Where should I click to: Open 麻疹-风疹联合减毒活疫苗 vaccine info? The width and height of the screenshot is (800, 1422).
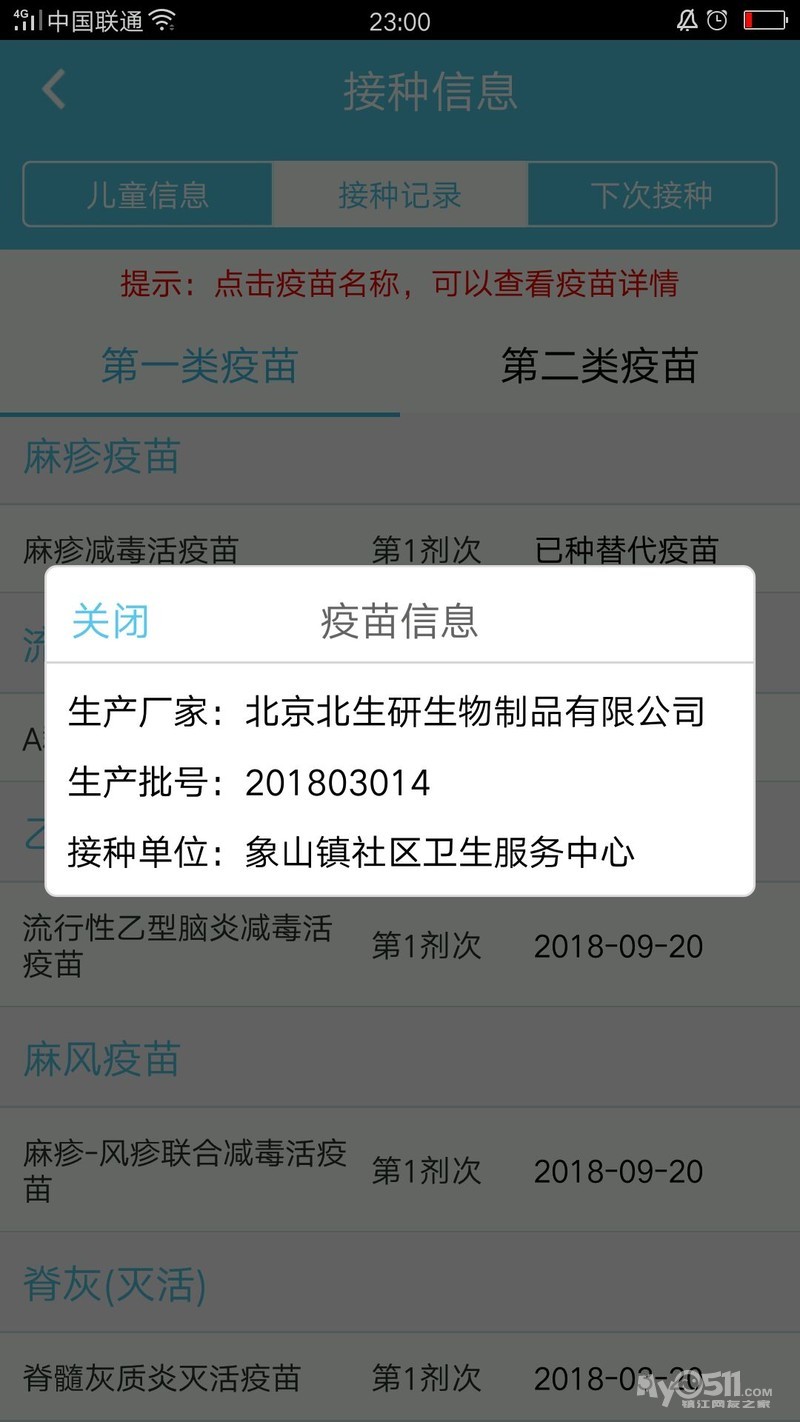pos(185,1171)
